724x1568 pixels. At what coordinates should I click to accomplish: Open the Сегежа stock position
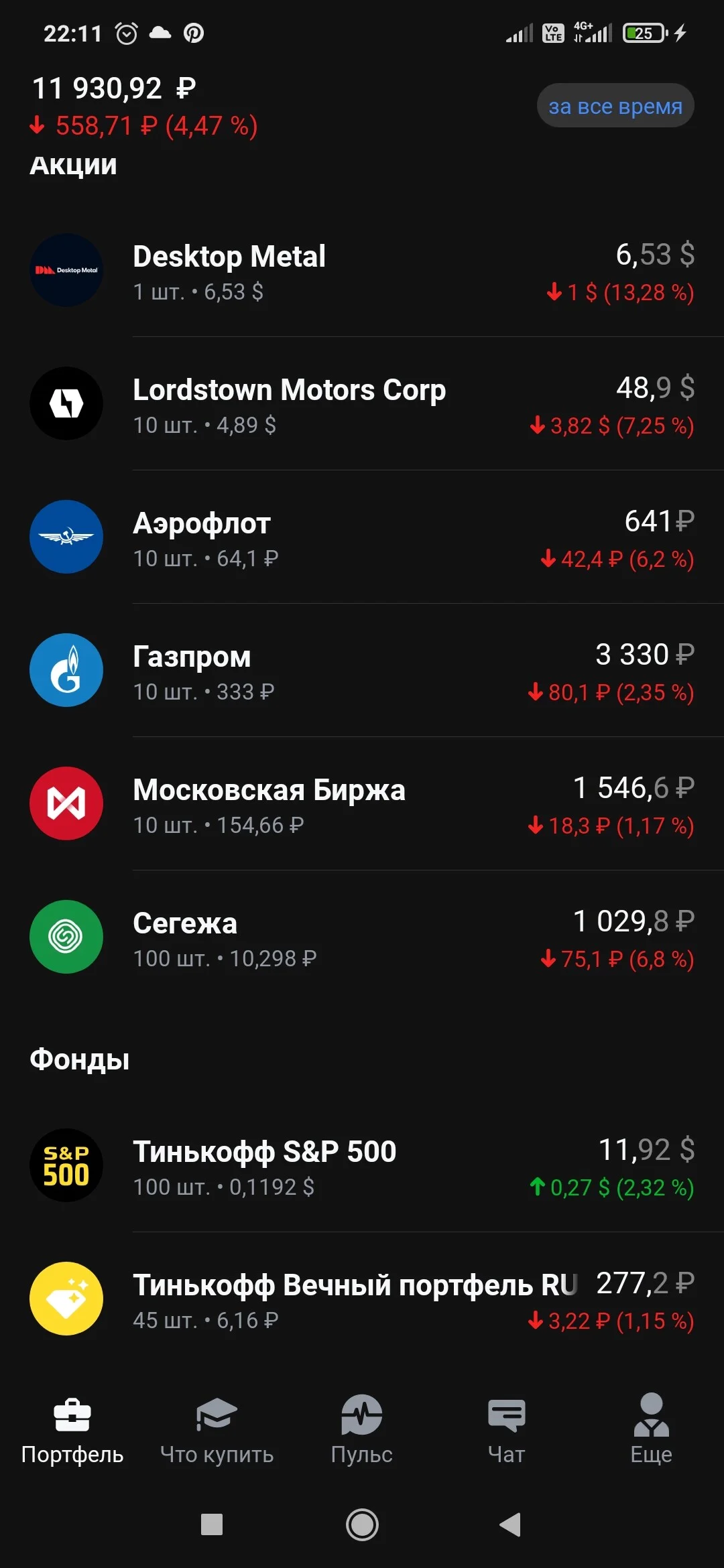[x=362, y=937]
